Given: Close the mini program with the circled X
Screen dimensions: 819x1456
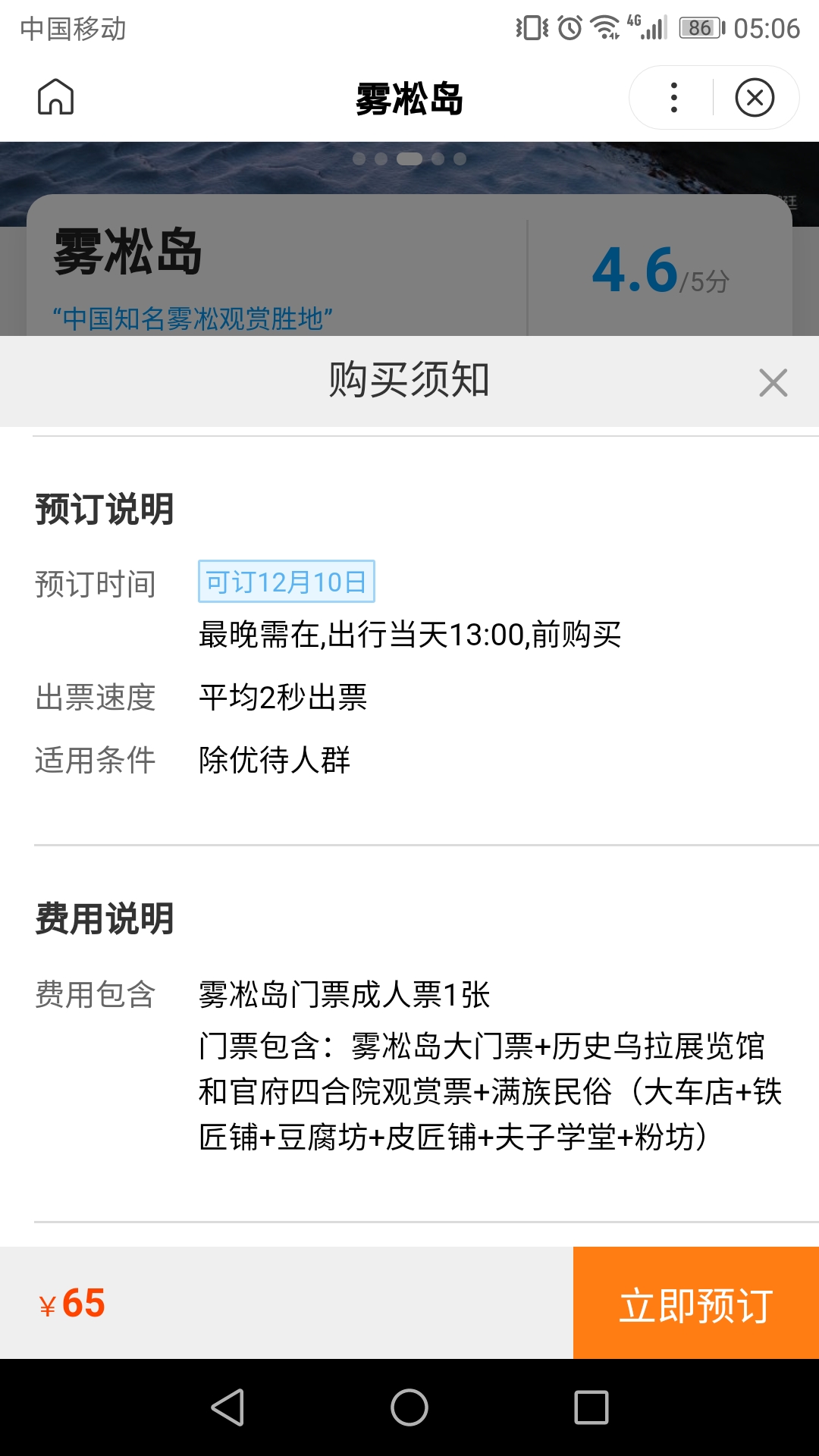Looking at the screenshot, I should coord(755,97).
